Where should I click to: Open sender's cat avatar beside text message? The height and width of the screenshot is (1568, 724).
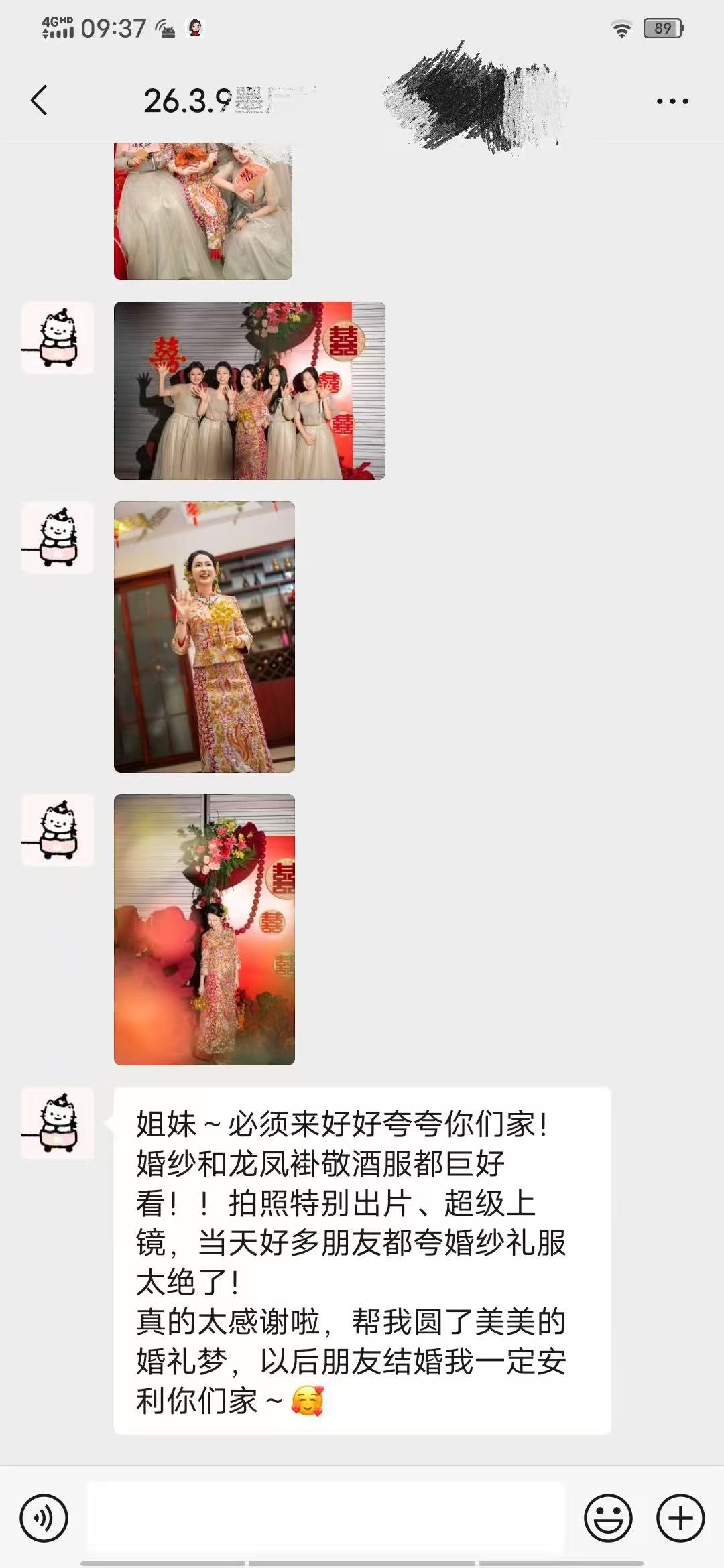pyautogui.click(x=58, y=1123)
